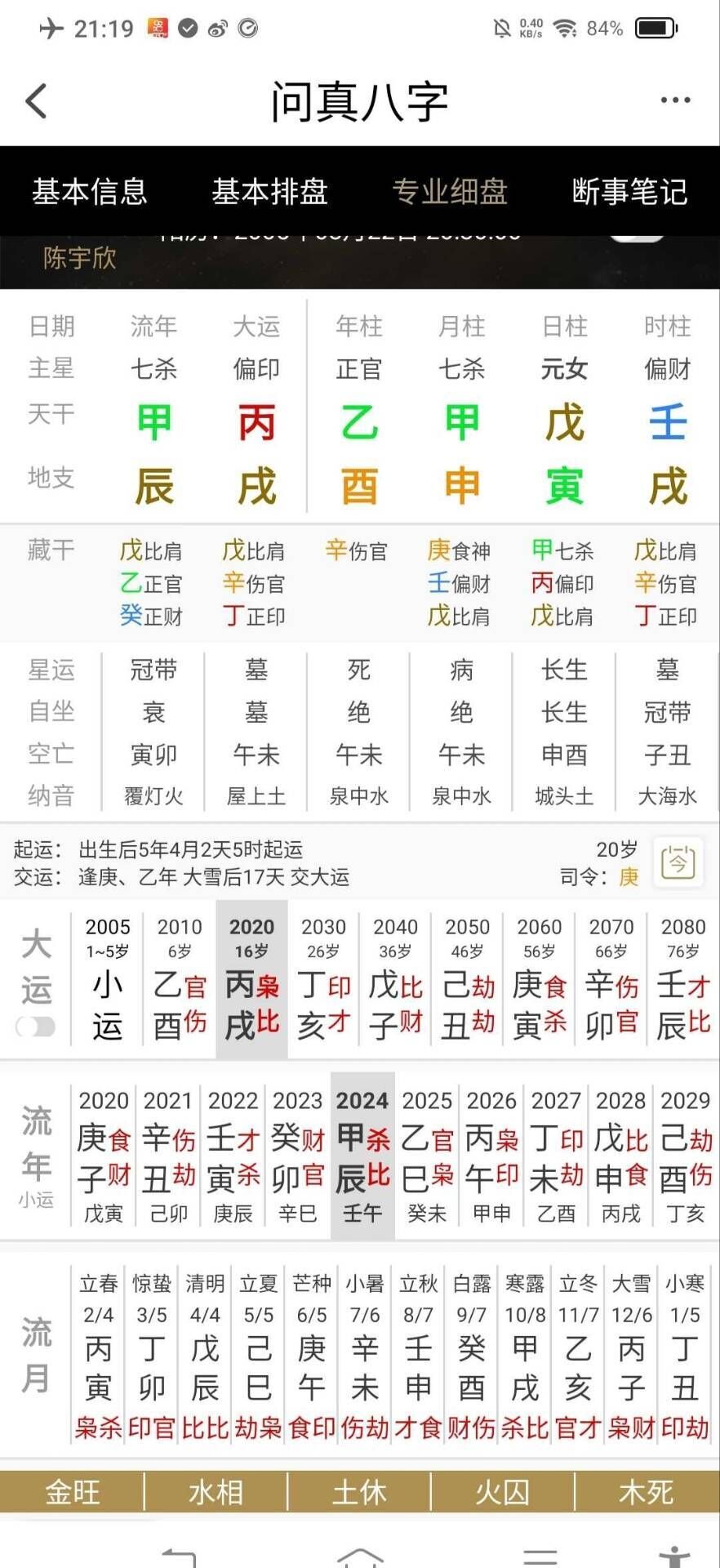Viewport: 720px width, 1568px height.
Task: Switch to the 基本排盘 tab
Action: 269,192
